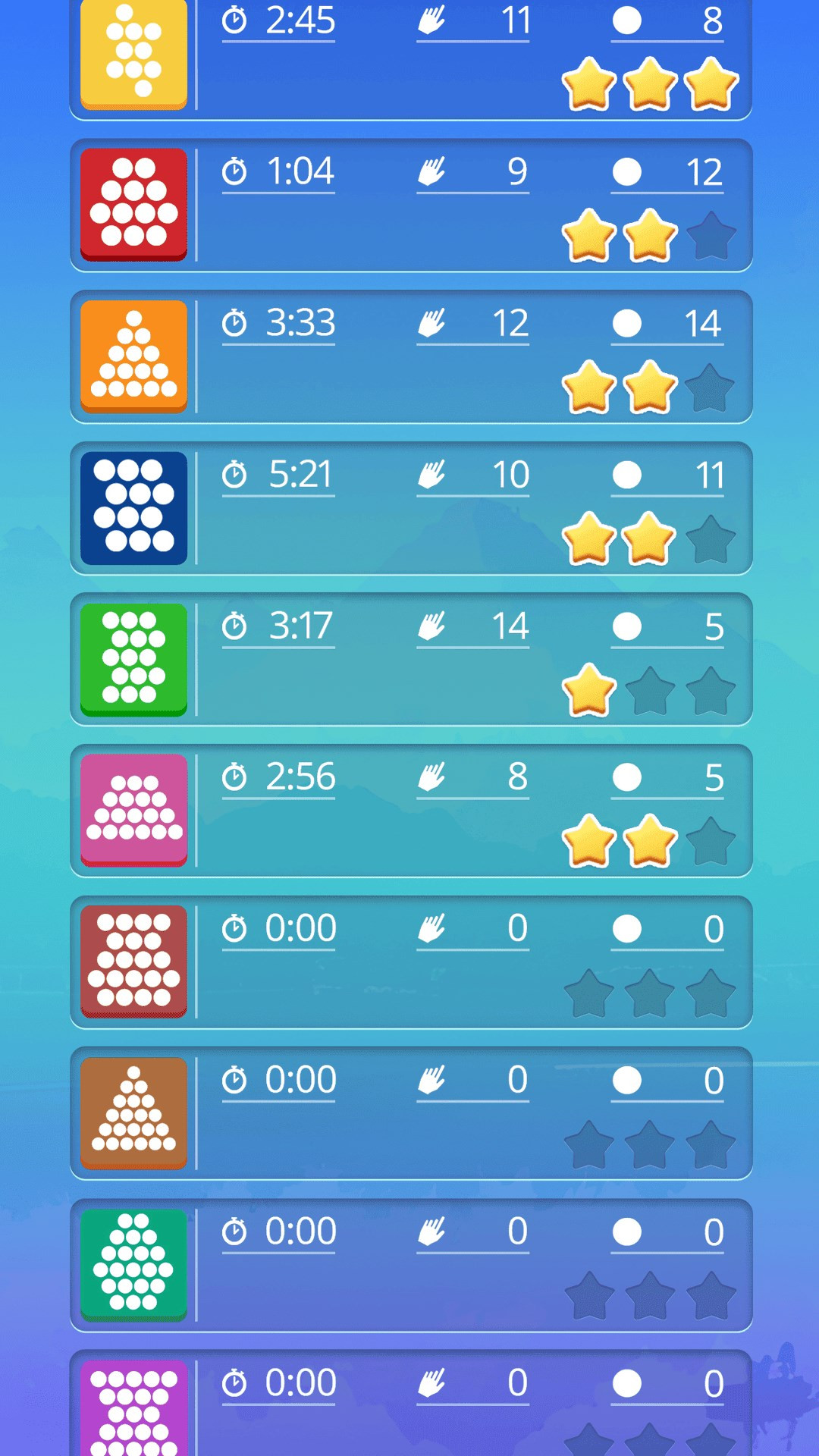Launch the unplayed teal green level

click(x=133, y=1264)
